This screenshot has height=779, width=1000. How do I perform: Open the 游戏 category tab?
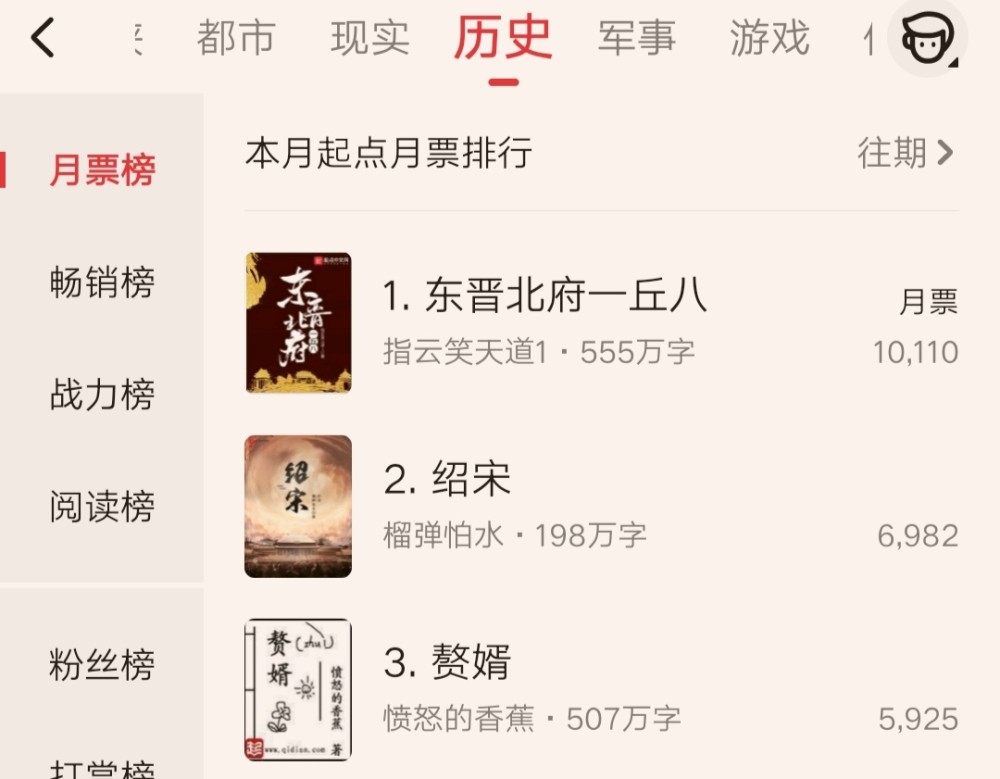pyautogui.click(x=769, y=38)
